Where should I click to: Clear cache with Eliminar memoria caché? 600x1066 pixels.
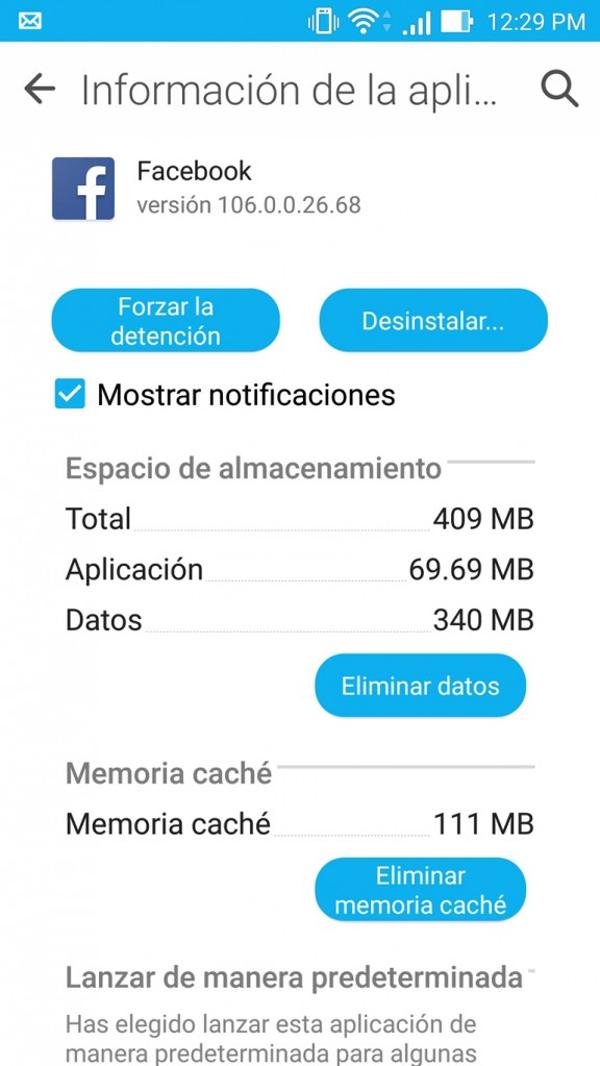(420, 890)
